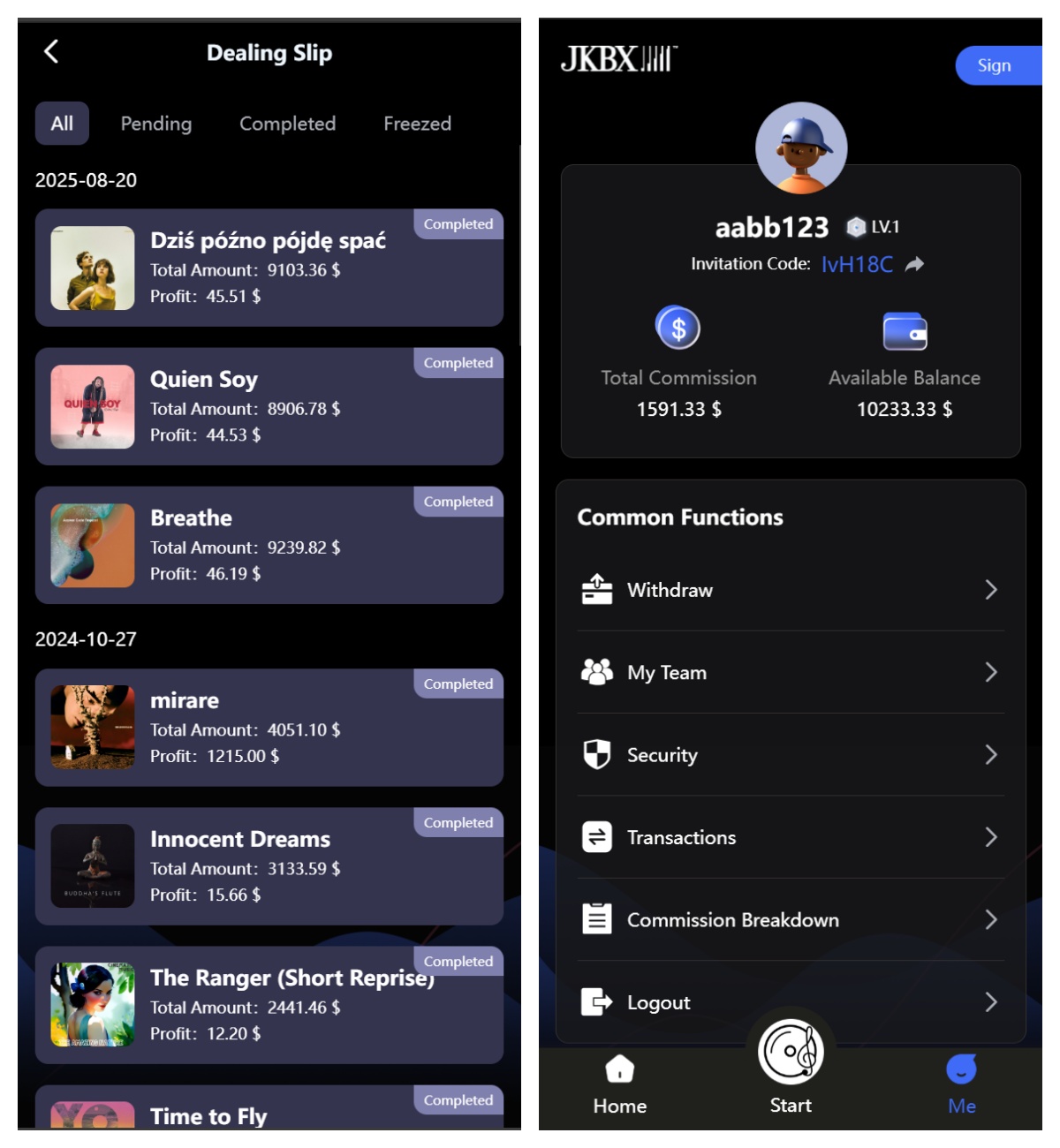Open the Quien Soy slip card

(x=269, y=407)
